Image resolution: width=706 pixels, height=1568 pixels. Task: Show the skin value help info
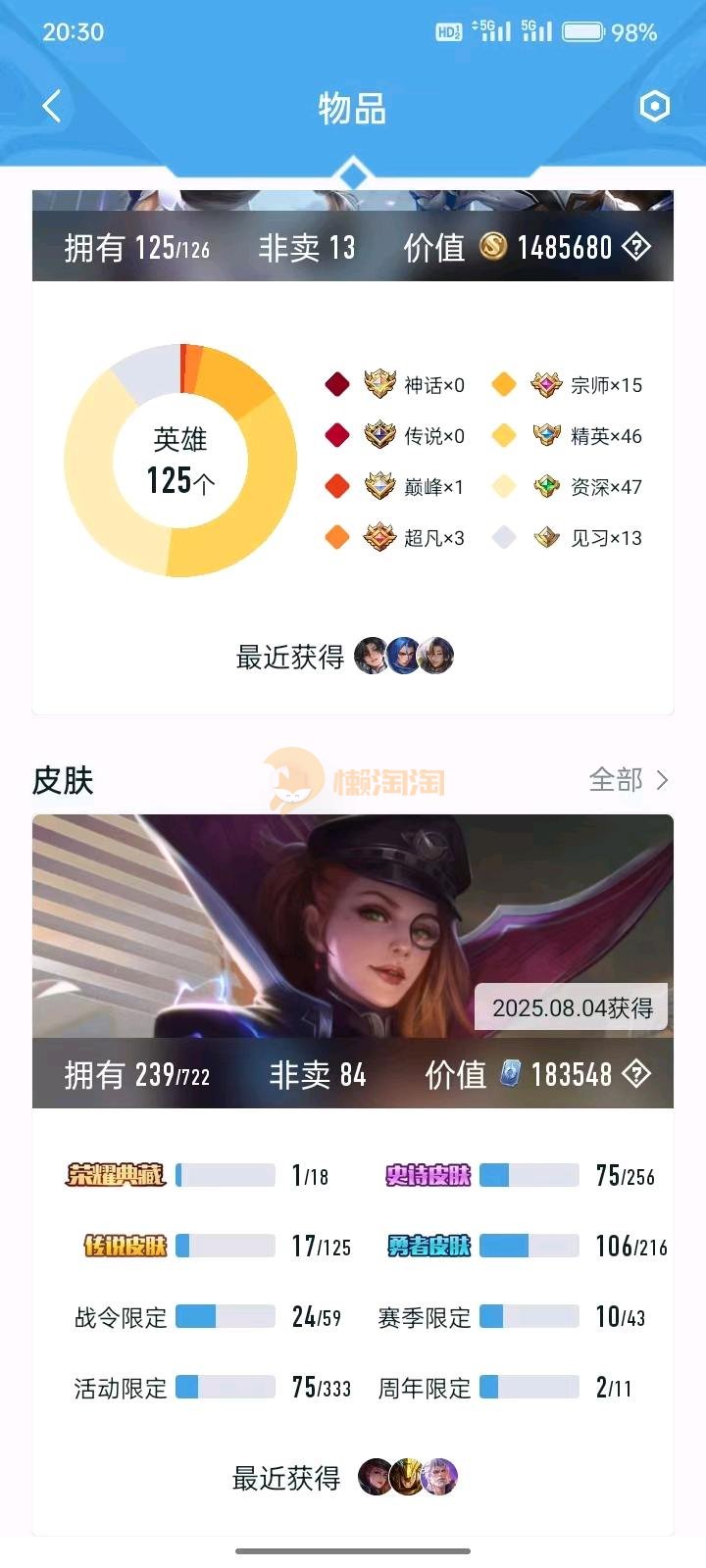coord(636,1074)
